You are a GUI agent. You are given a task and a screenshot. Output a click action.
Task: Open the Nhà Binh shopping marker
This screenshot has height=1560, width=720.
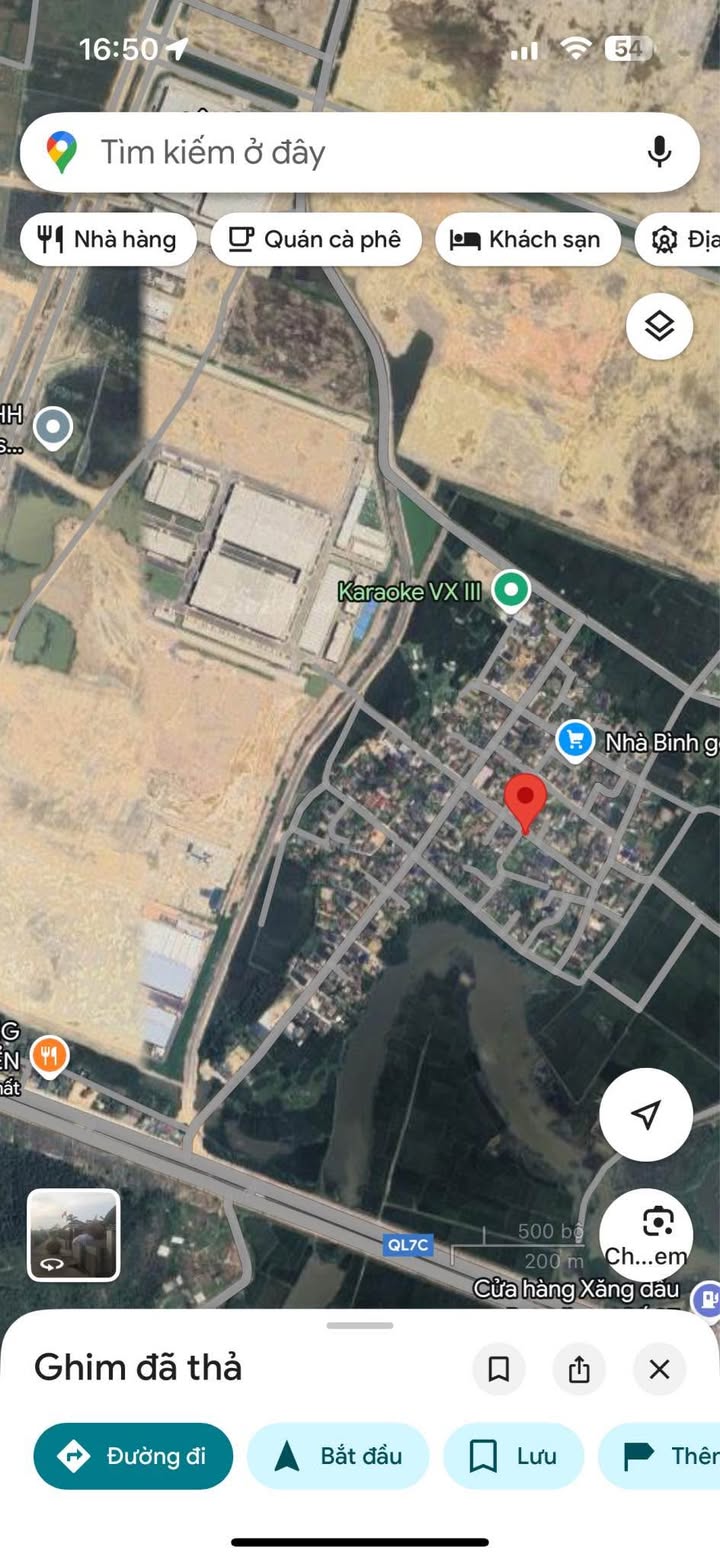tap(574, 742)
